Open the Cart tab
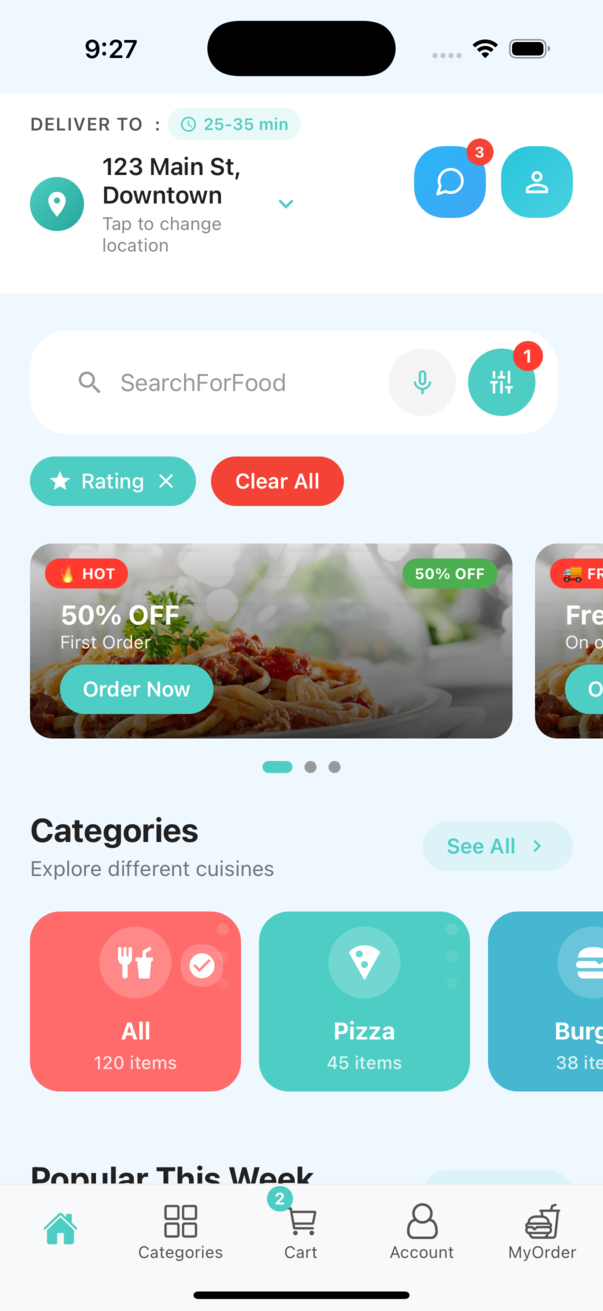This screenshot has height=1311, width=603. point(301,1232)
